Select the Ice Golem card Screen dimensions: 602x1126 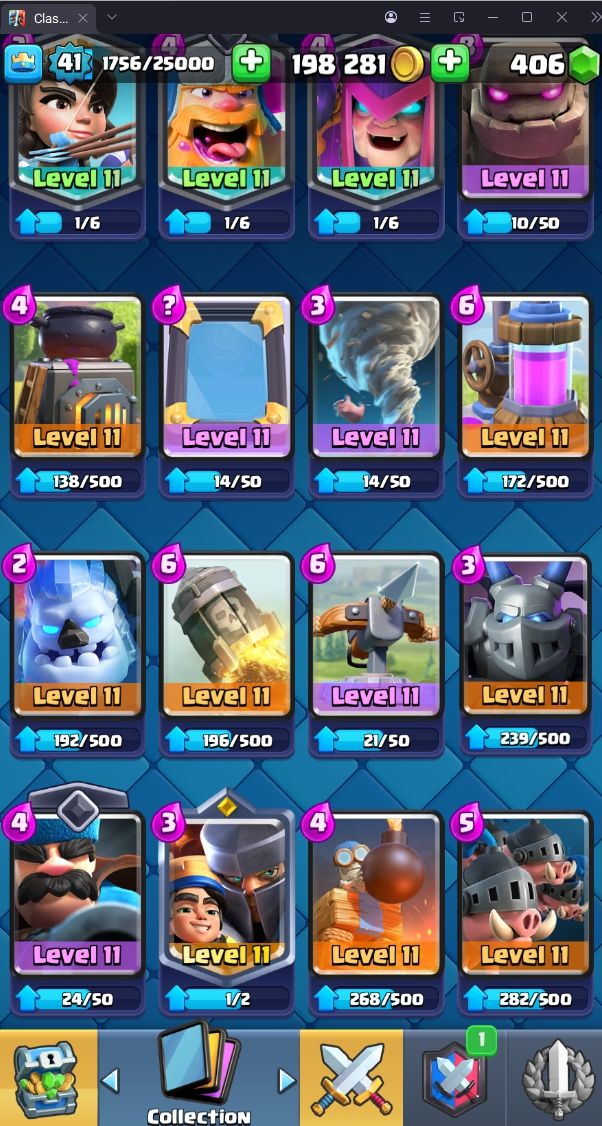(x=77, y=638)
